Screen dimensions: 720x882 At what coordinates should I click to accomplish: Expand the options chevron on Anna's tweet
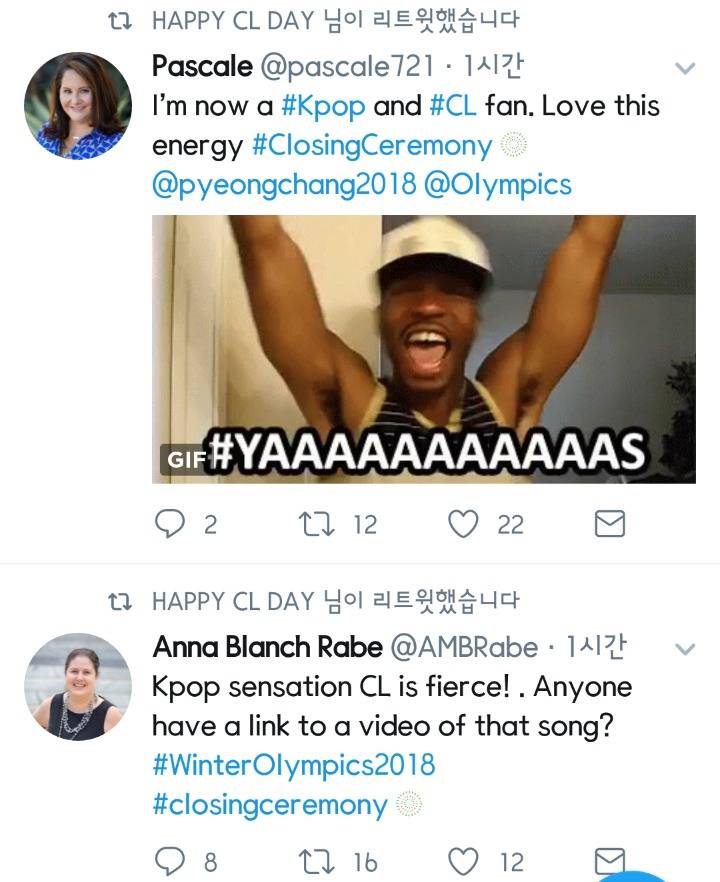685,649
